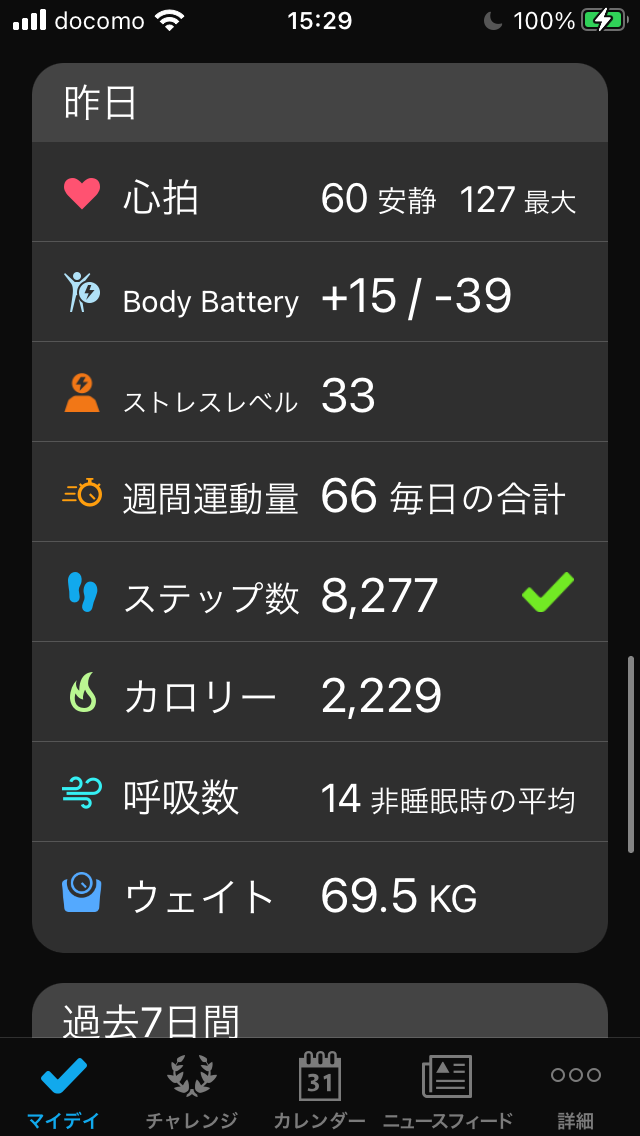This screenshot has height=1136, width=640.
Task: Switch to the カレンダー tab
Action: click(x=319, y=1090)
